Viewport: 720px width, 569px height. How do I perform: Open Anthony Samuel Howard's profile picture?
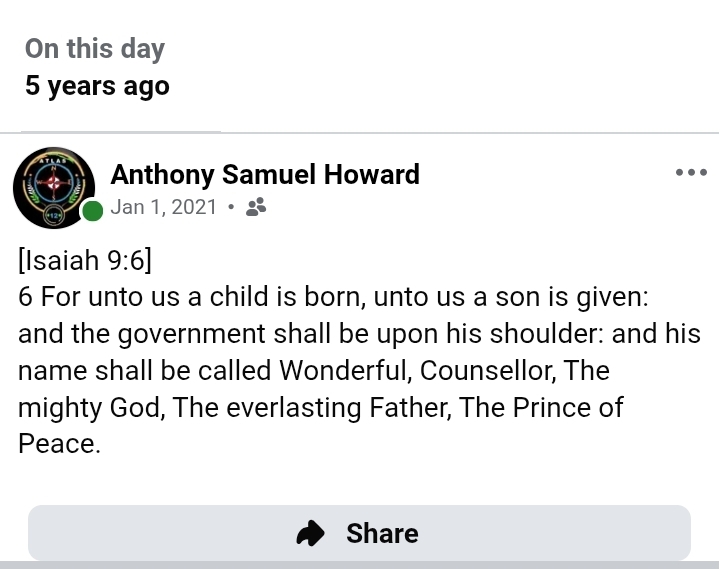coord(54,188)
